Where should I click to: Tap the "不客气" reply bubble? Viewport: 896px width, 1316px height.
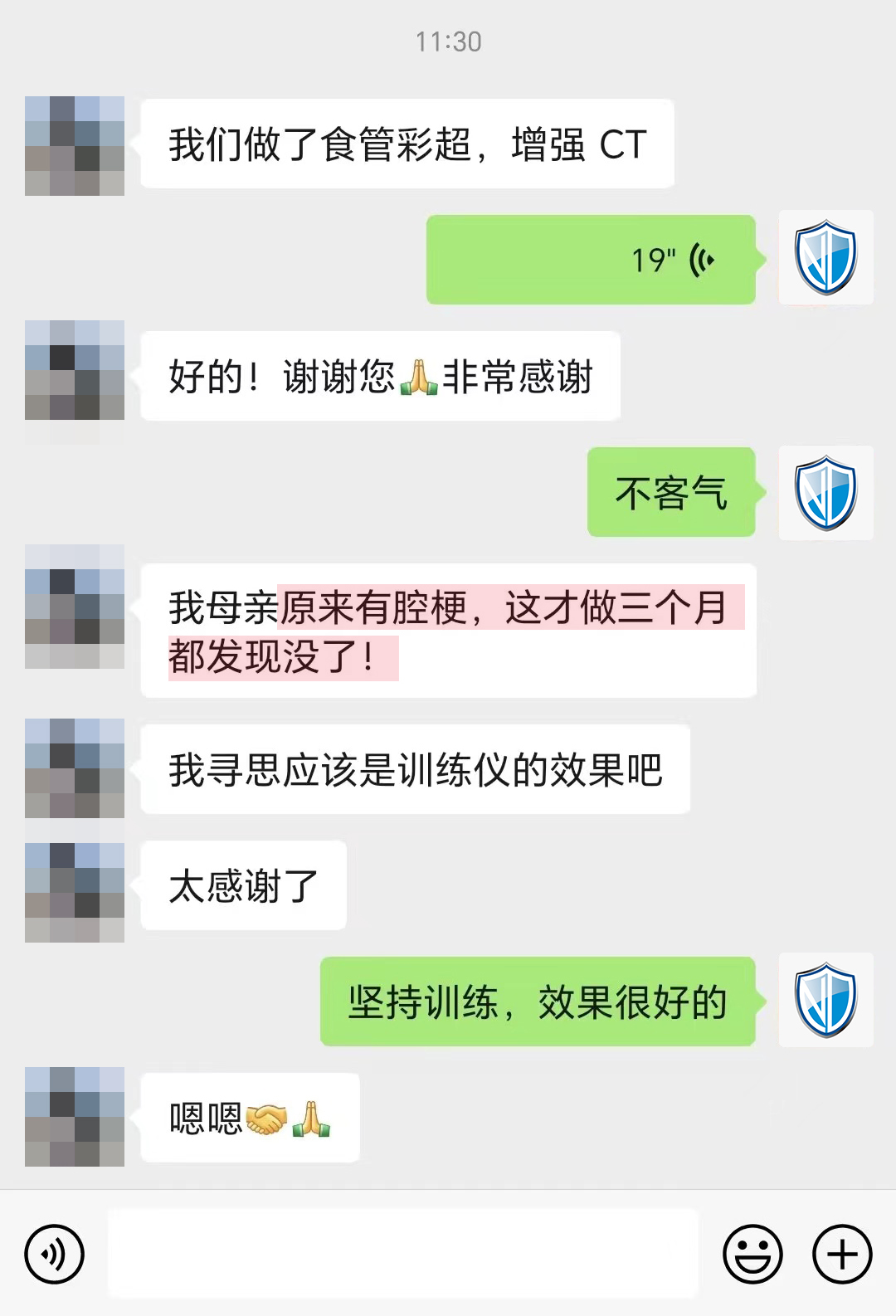pyautogui.click(x=670, y=491)
